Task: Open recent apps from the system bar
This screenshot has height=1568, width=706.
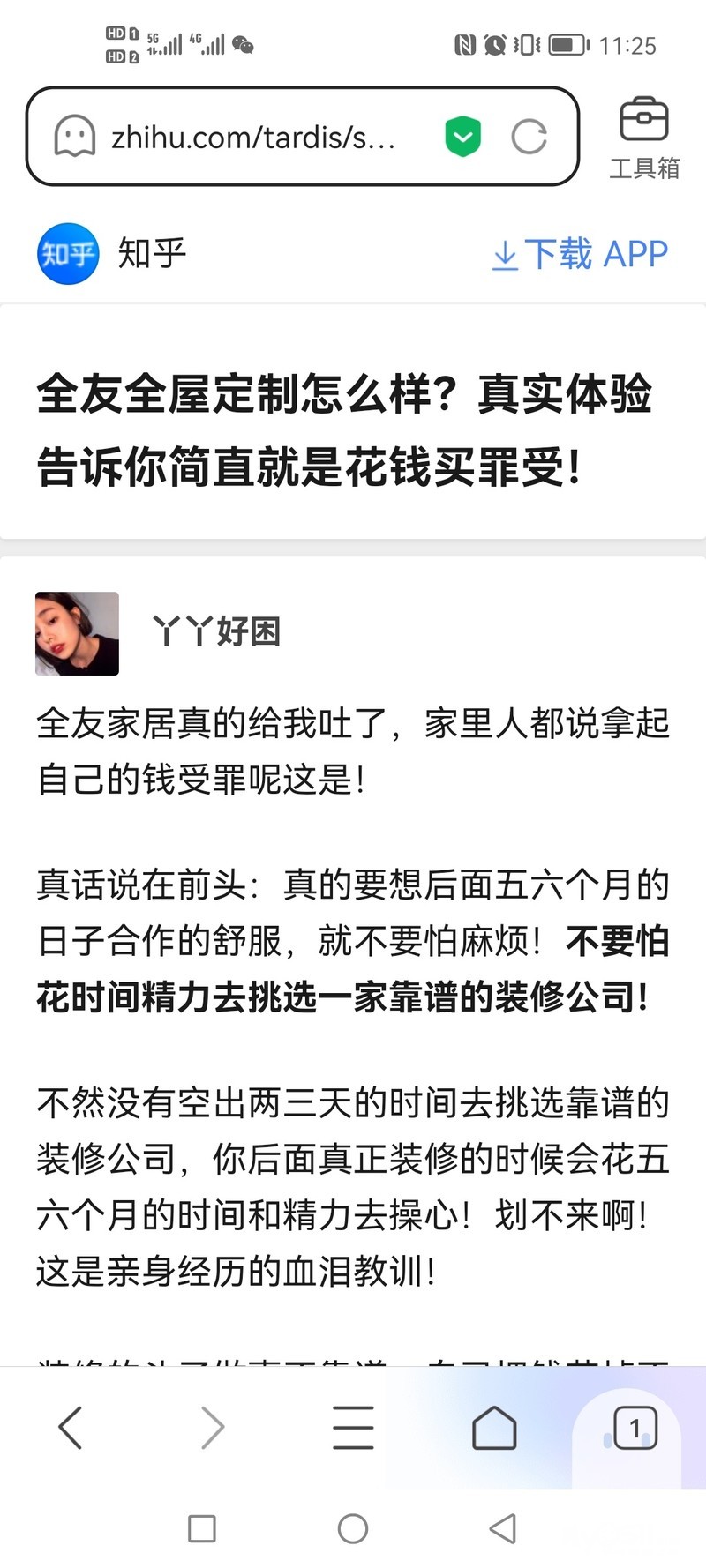Action: click(202, 1528)
